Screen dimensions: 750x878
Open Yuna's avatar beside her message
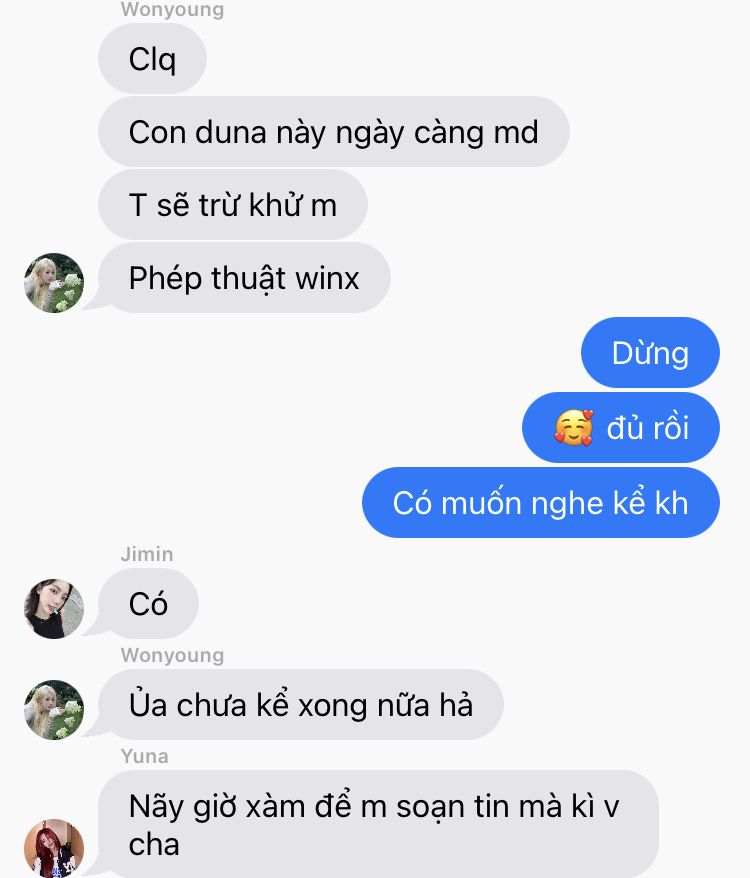coord(53,847)
